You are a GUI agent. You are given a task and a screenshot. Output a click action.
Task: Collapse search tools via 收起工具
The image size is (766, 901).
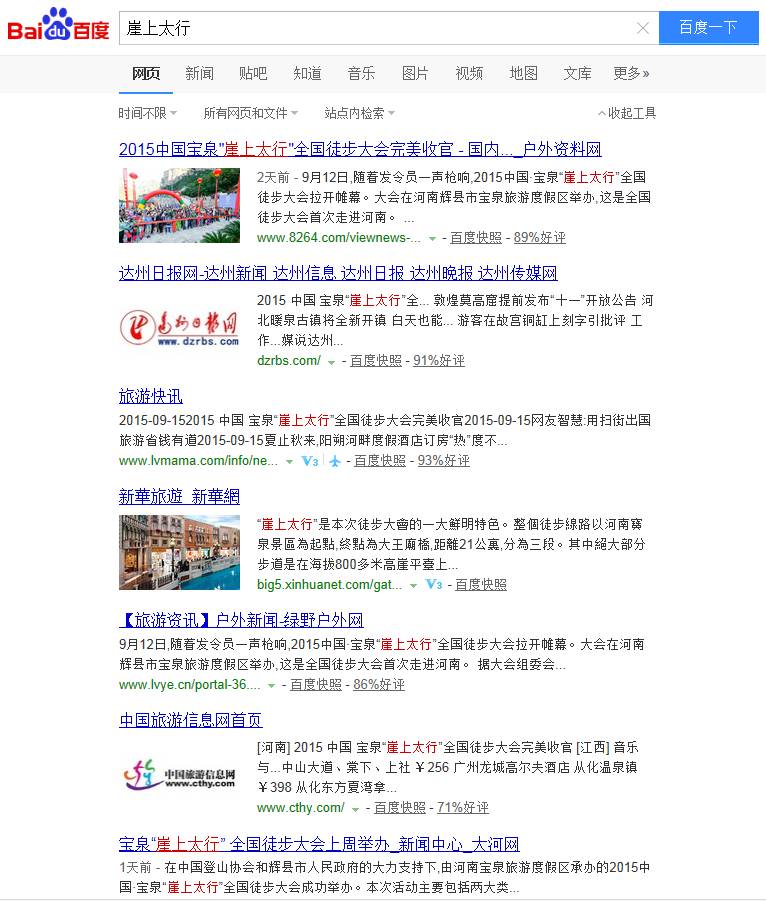pos(627,113)
